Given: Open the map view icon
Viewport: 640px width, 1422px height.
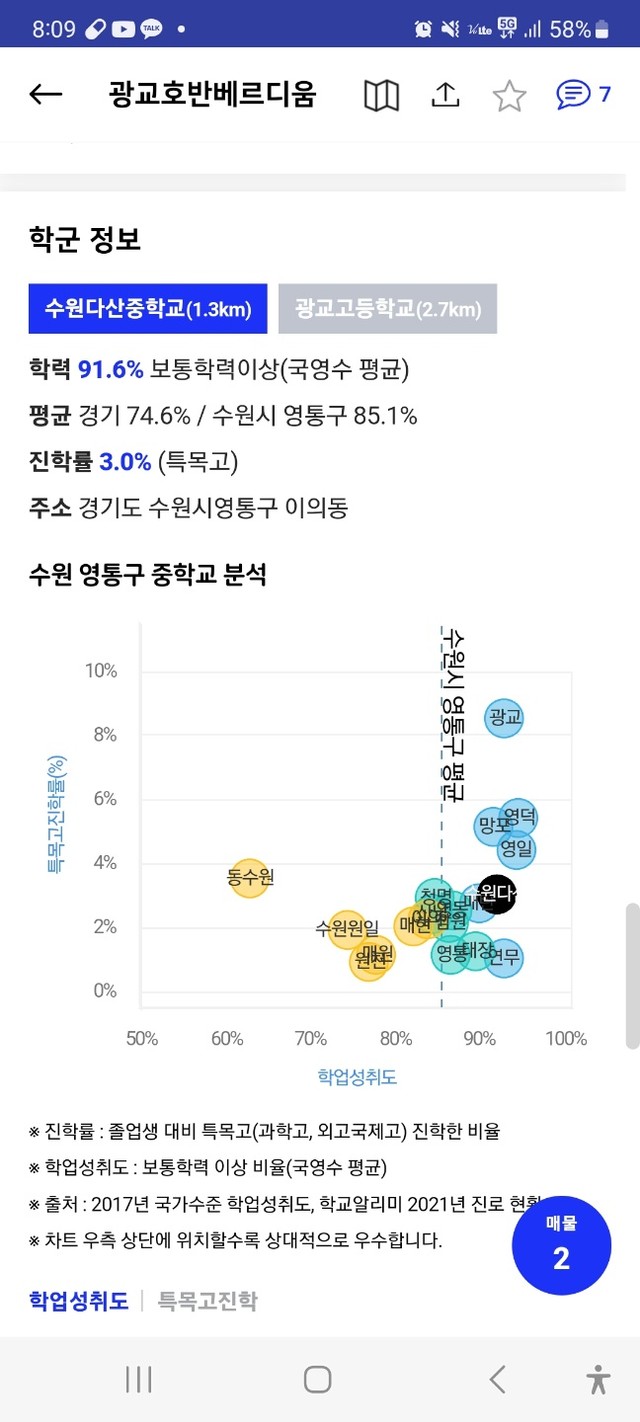Looking at the screenshot, I should pyautogui.click(x=381, y=96).
